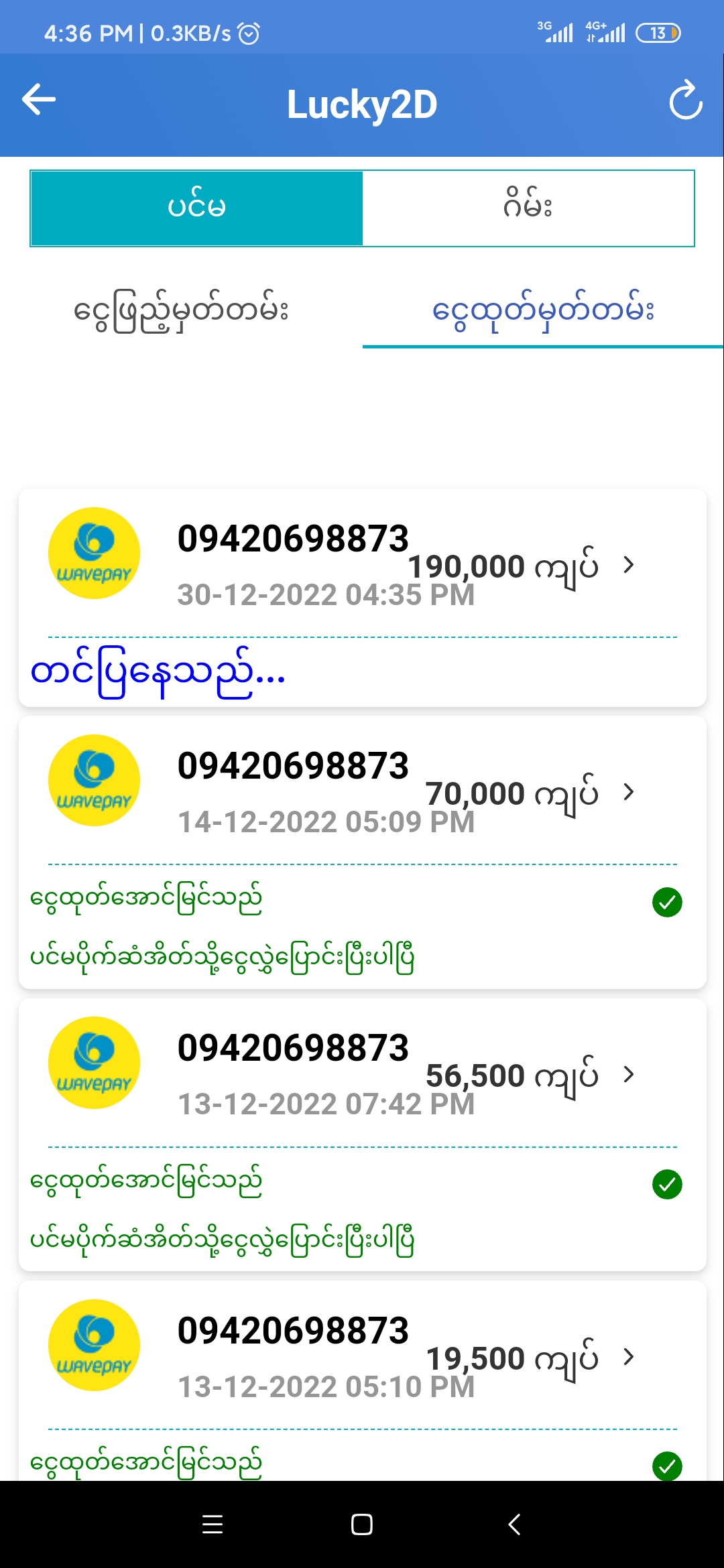Open the ငွေဖြည့်မှတ်တမ်း tab
This screenshot has height=1568, width=724.
pyautogui.click(x=181, y=312)
